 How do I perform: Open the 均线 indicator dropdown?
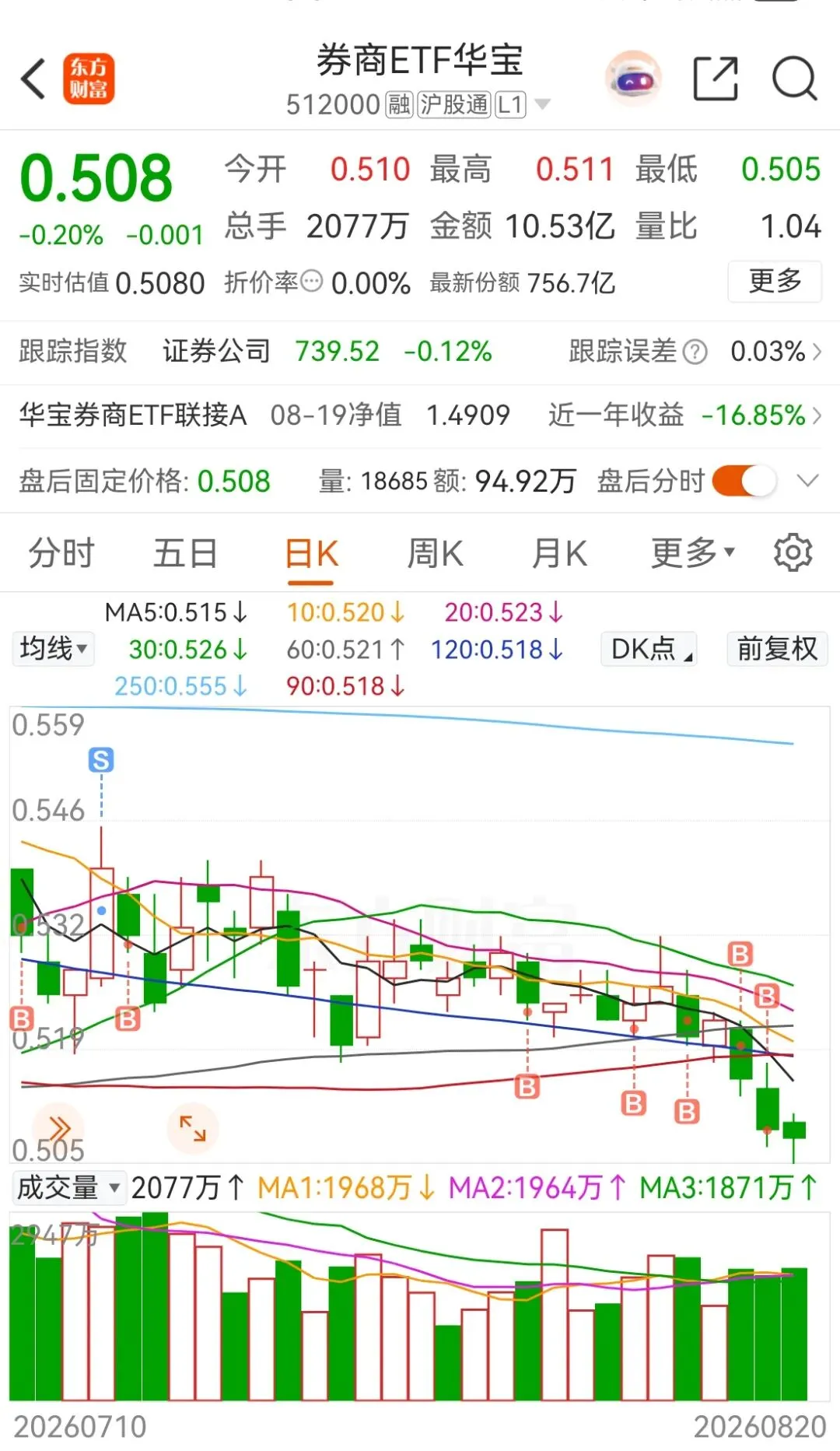tap(53, 648)
